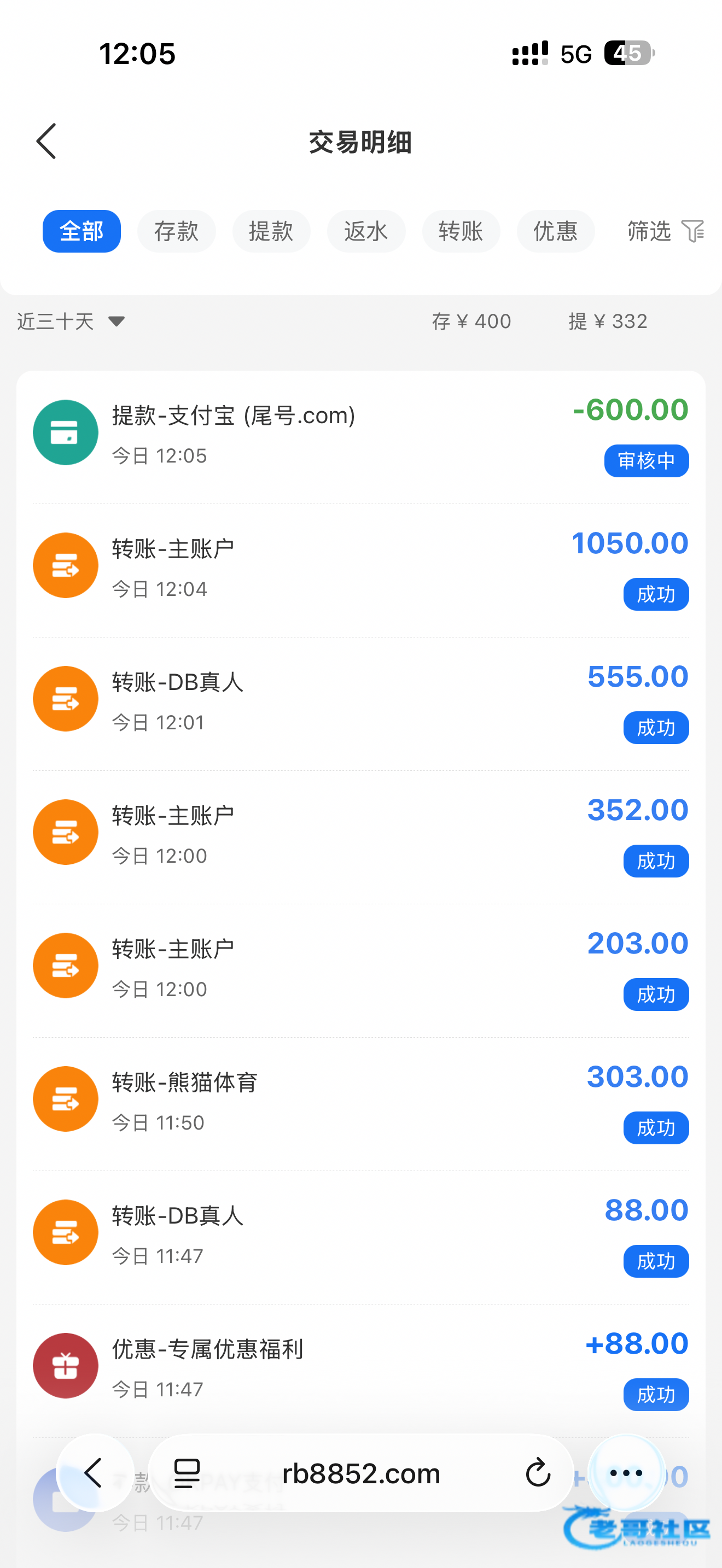Screen dimensions: 722x1568
Task: Switch to the 提款 tab
Action: tap(271, 231)
